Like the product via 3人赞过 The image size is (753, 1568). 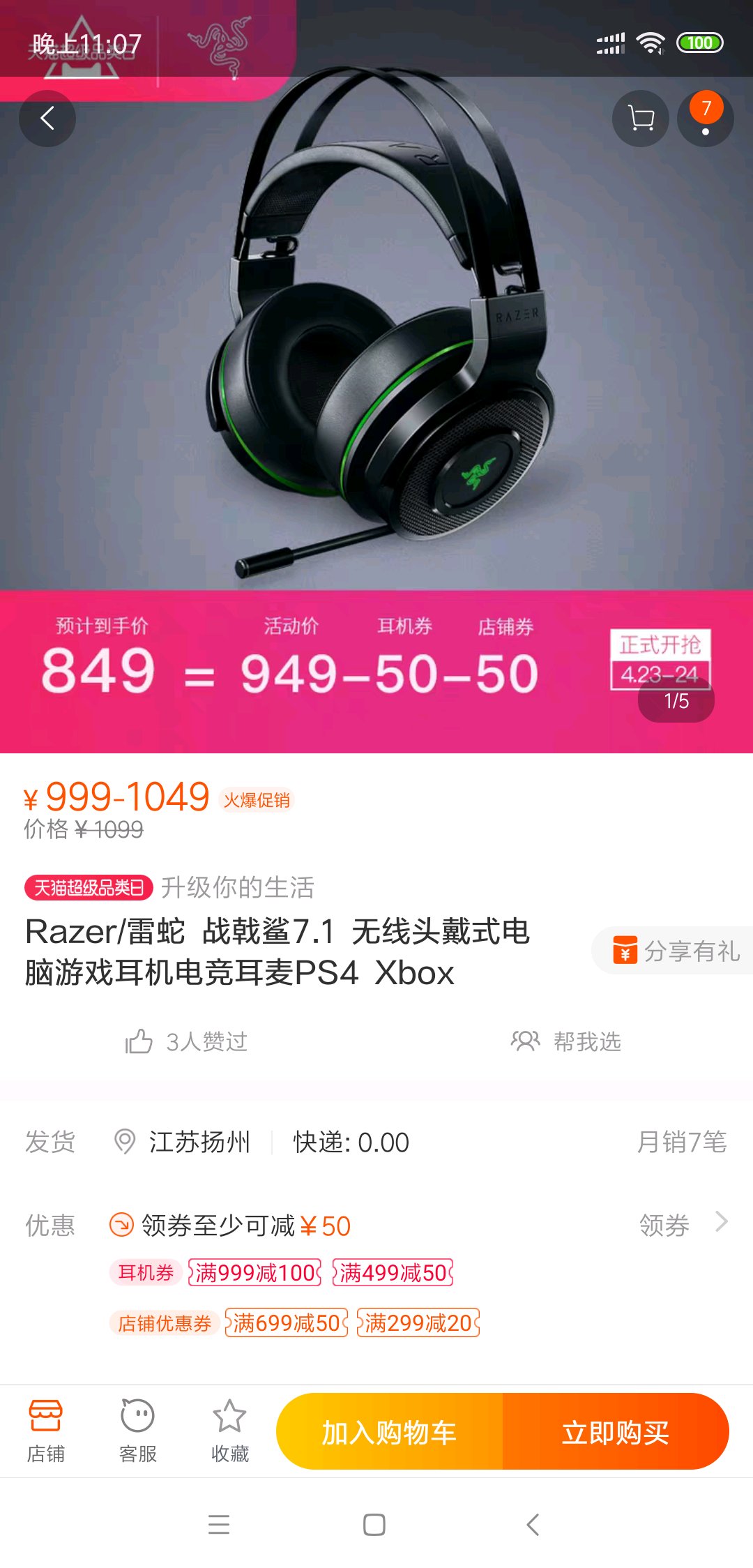tap(186, 1041)
